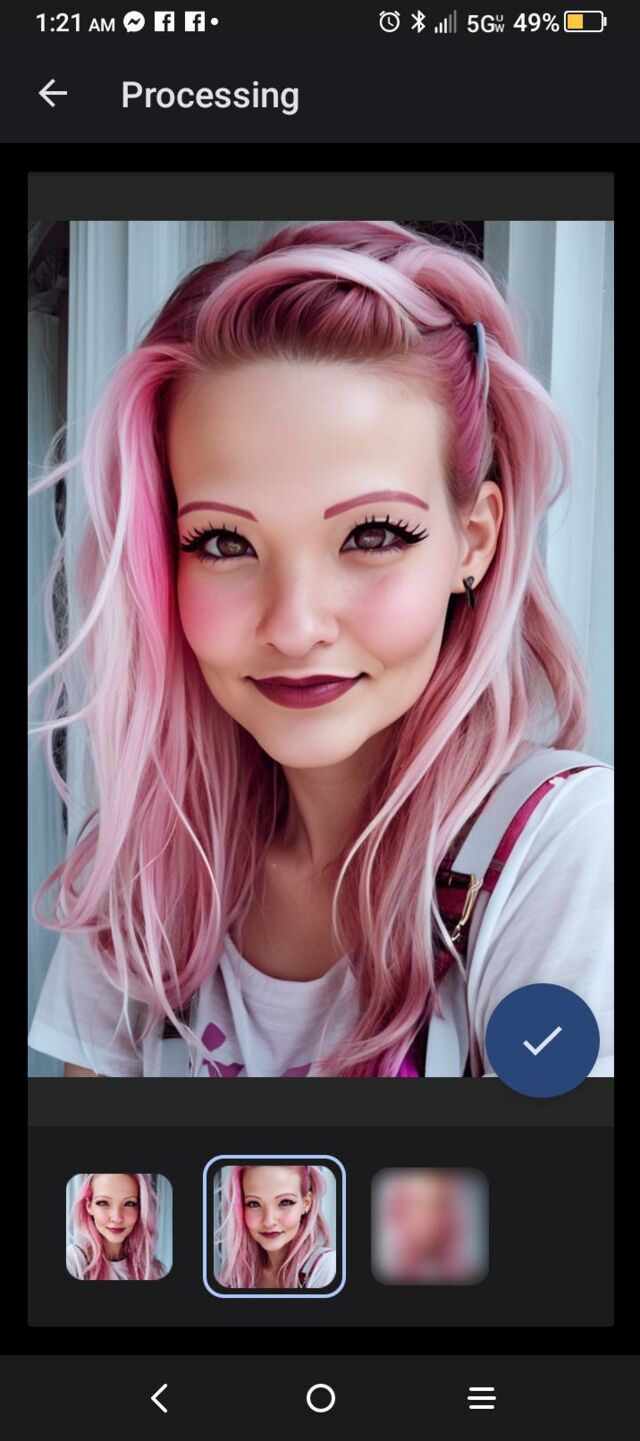Select the first result thumbnail
The image size is (640, 1441).
(x=119, y=1227)
